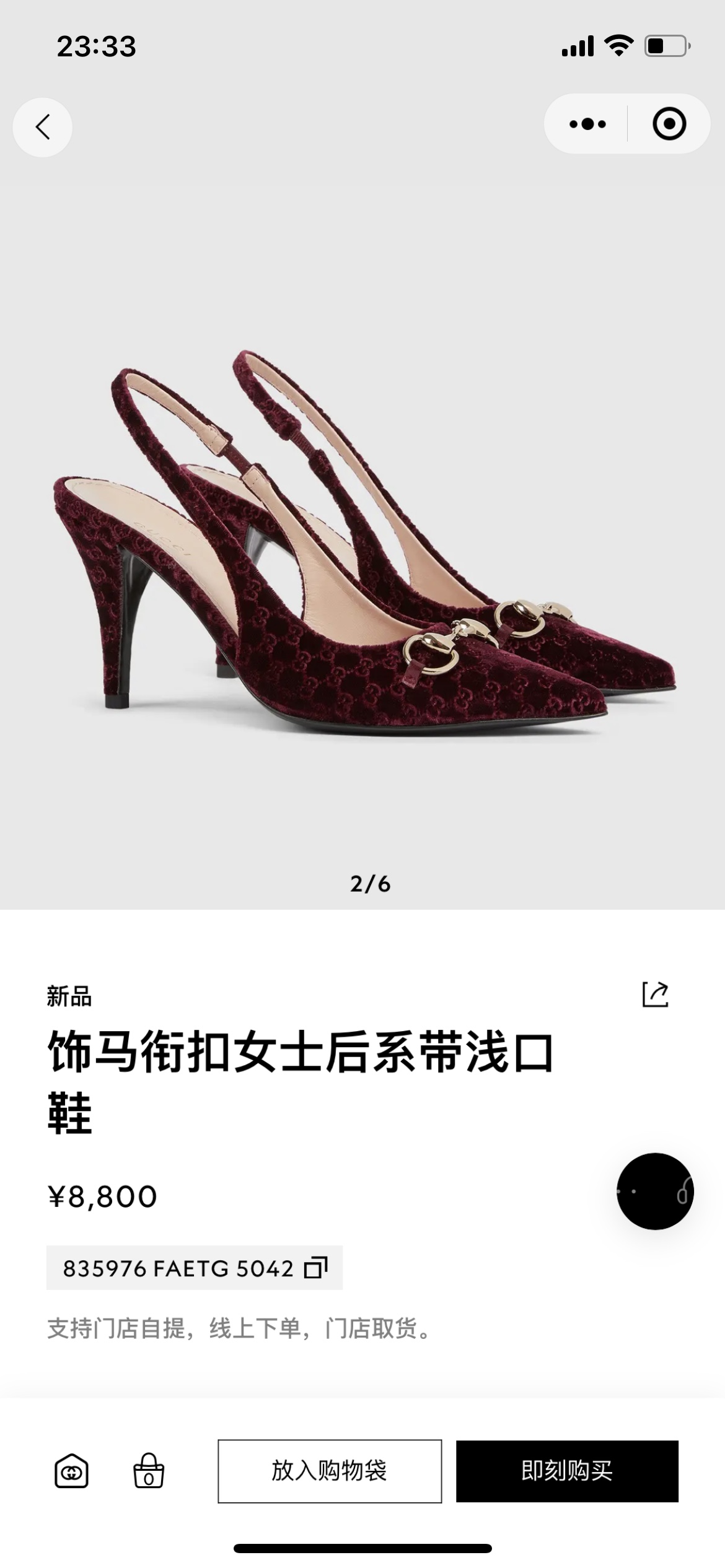Tap 放入购物袋 to add to bag
Screen dimensions: 725x1568
[330, 1471]
